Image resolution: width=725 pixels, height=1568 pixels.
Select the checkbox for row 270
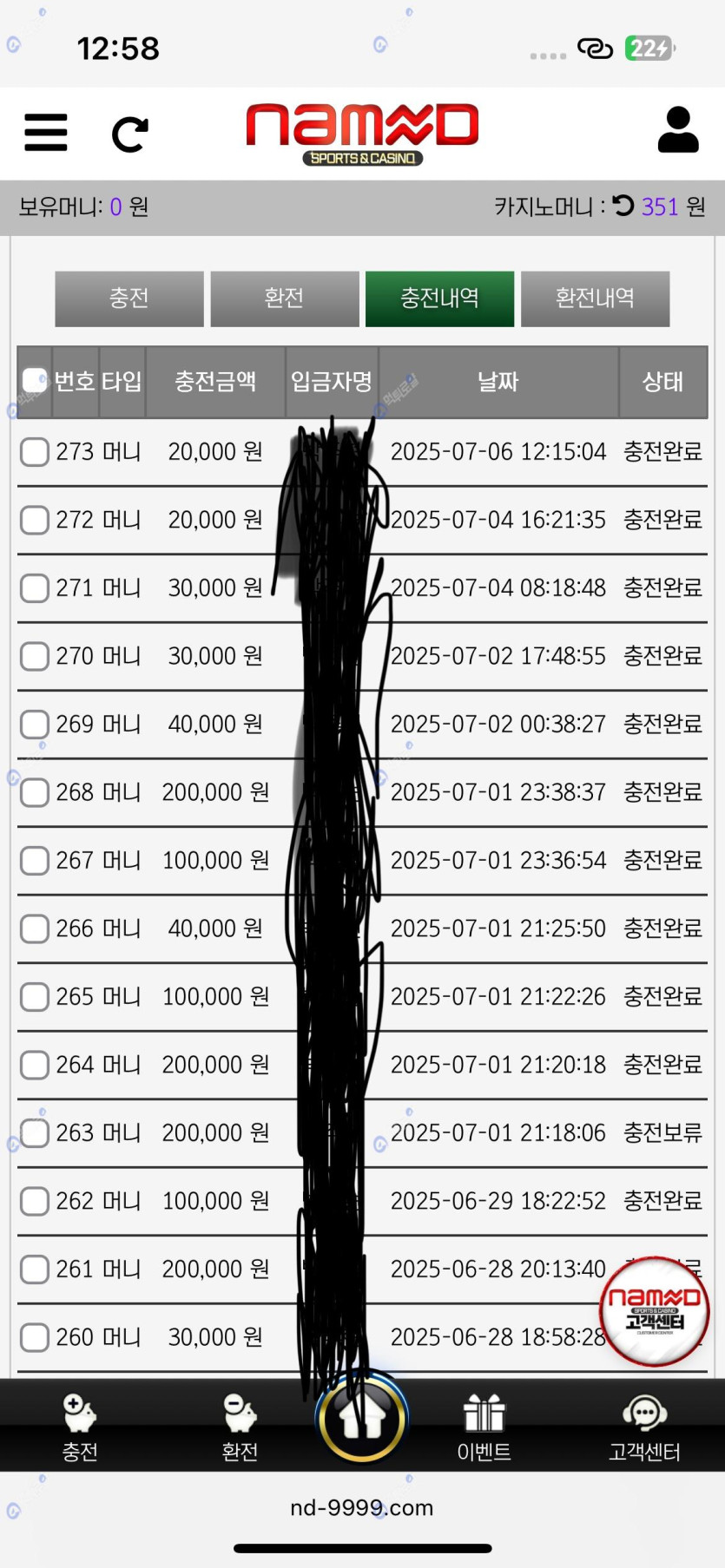pos(35,656)
